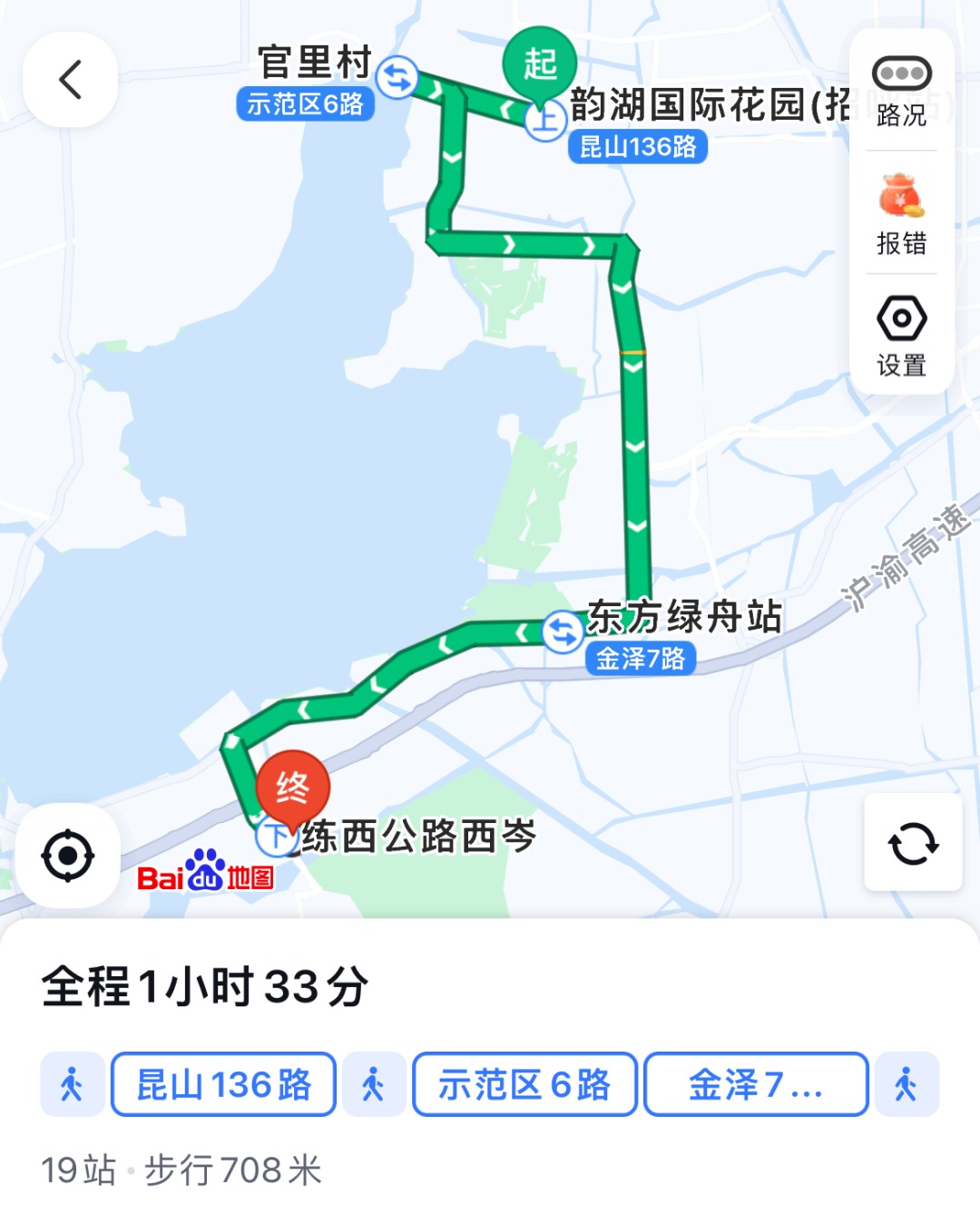
Task: Tap the 东方绿舟站 transfer stop marker
Action: [x=563, y=631]
